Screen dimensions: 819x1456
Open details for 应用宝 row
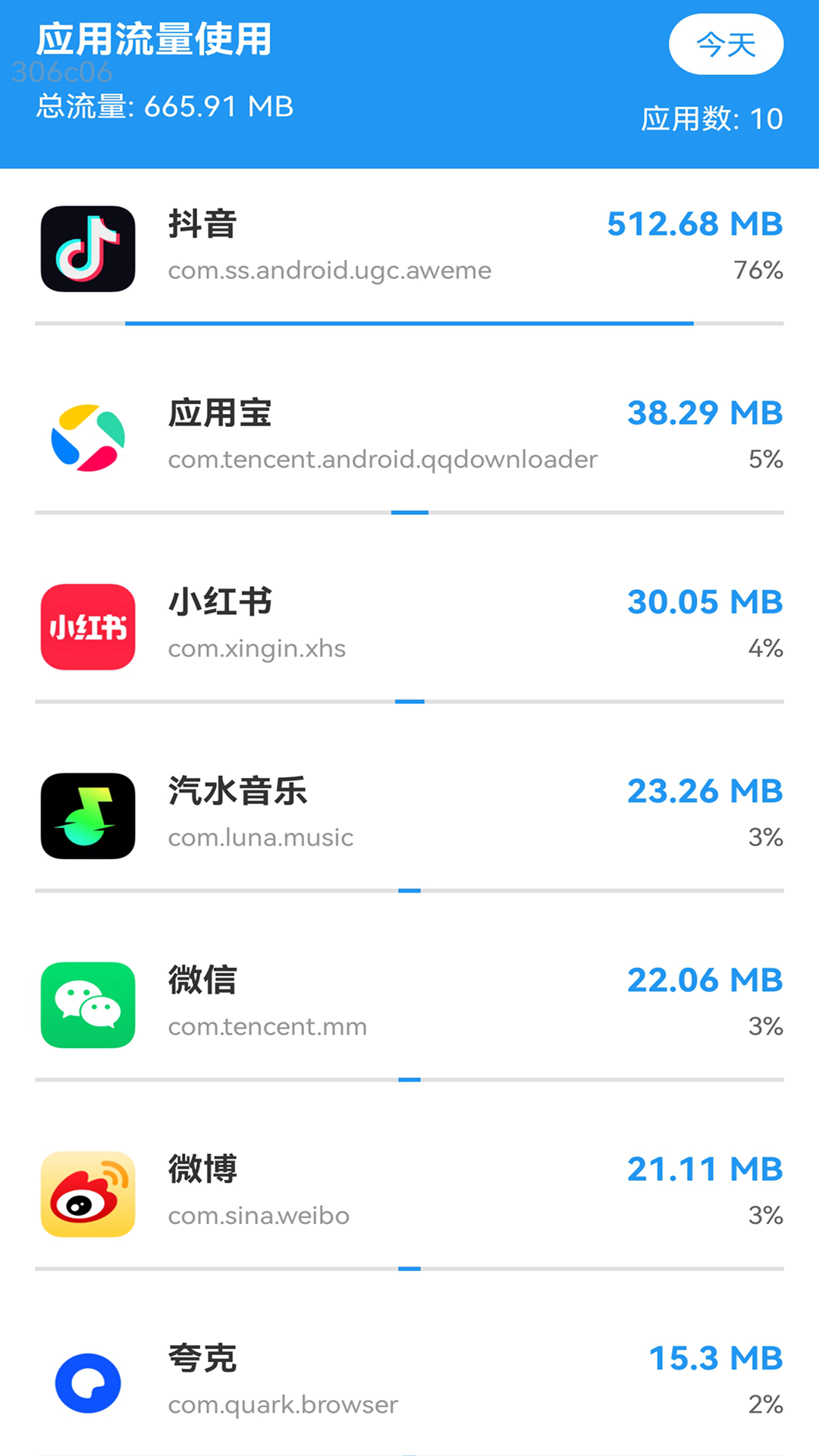click(409, 437)
